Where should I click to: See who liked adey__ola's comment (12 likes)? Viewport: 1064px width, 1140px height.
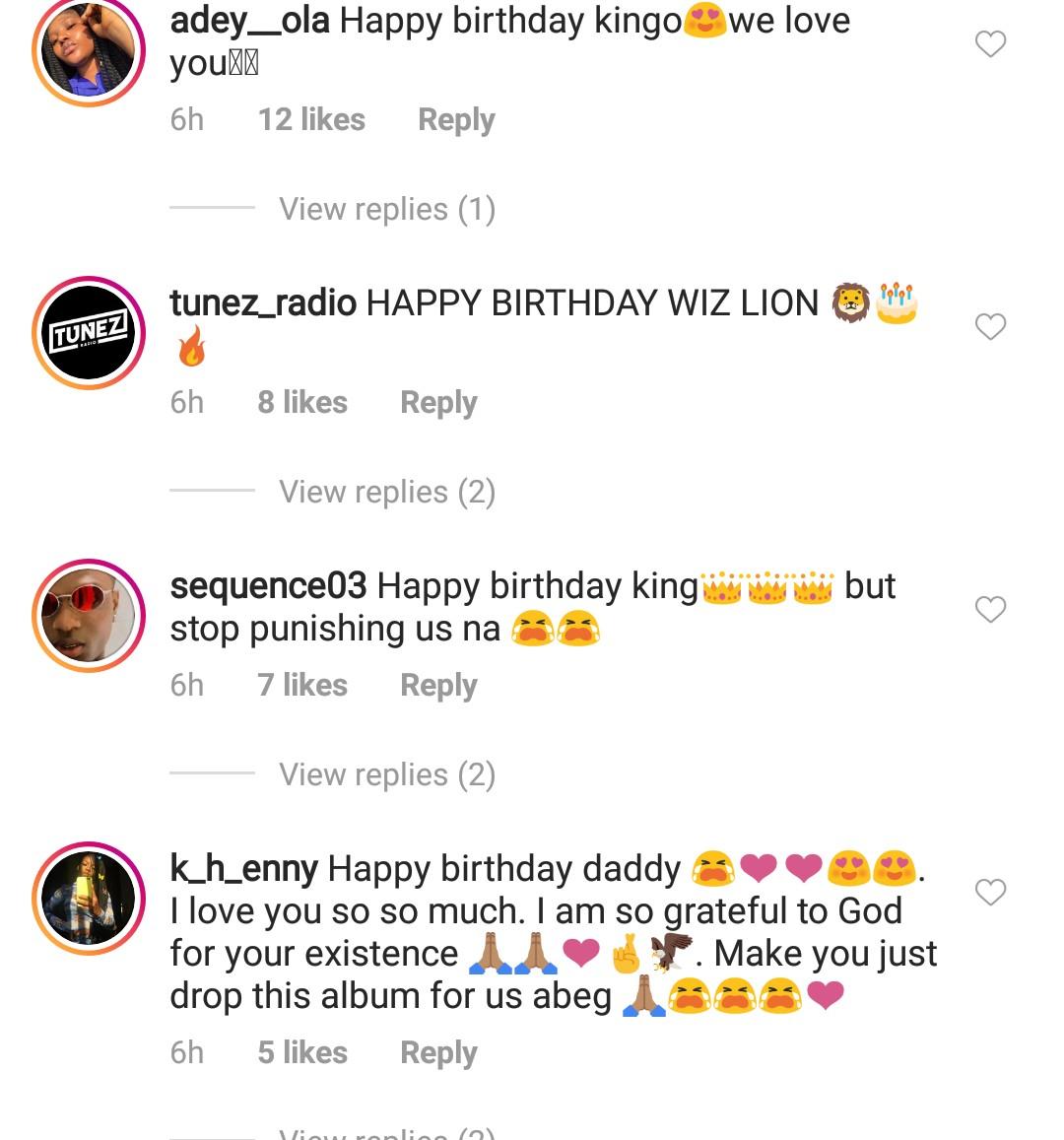pyautogui.click(x=311, y=120)
